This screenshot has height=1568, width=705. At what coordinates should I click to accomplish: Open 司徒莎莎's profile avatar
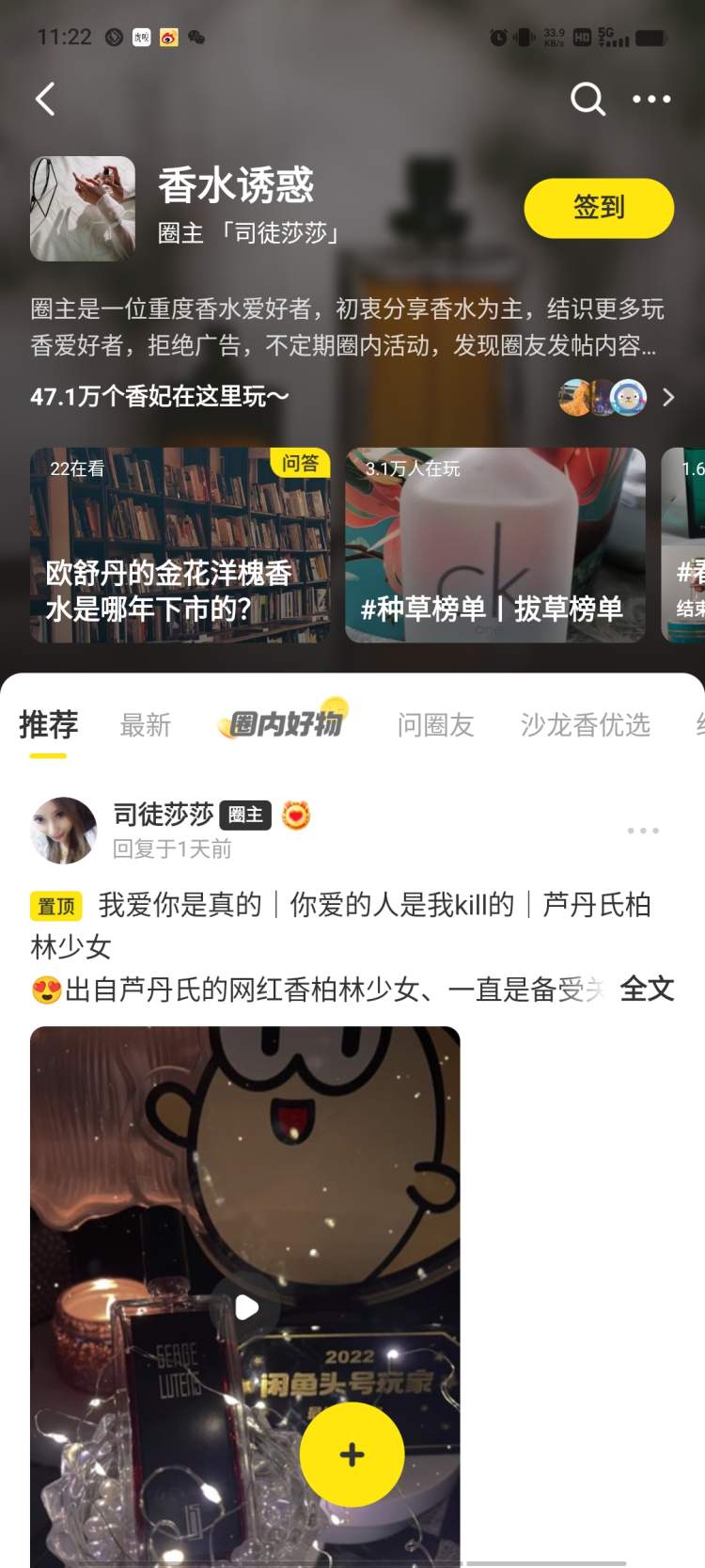(x=64, y=831)
